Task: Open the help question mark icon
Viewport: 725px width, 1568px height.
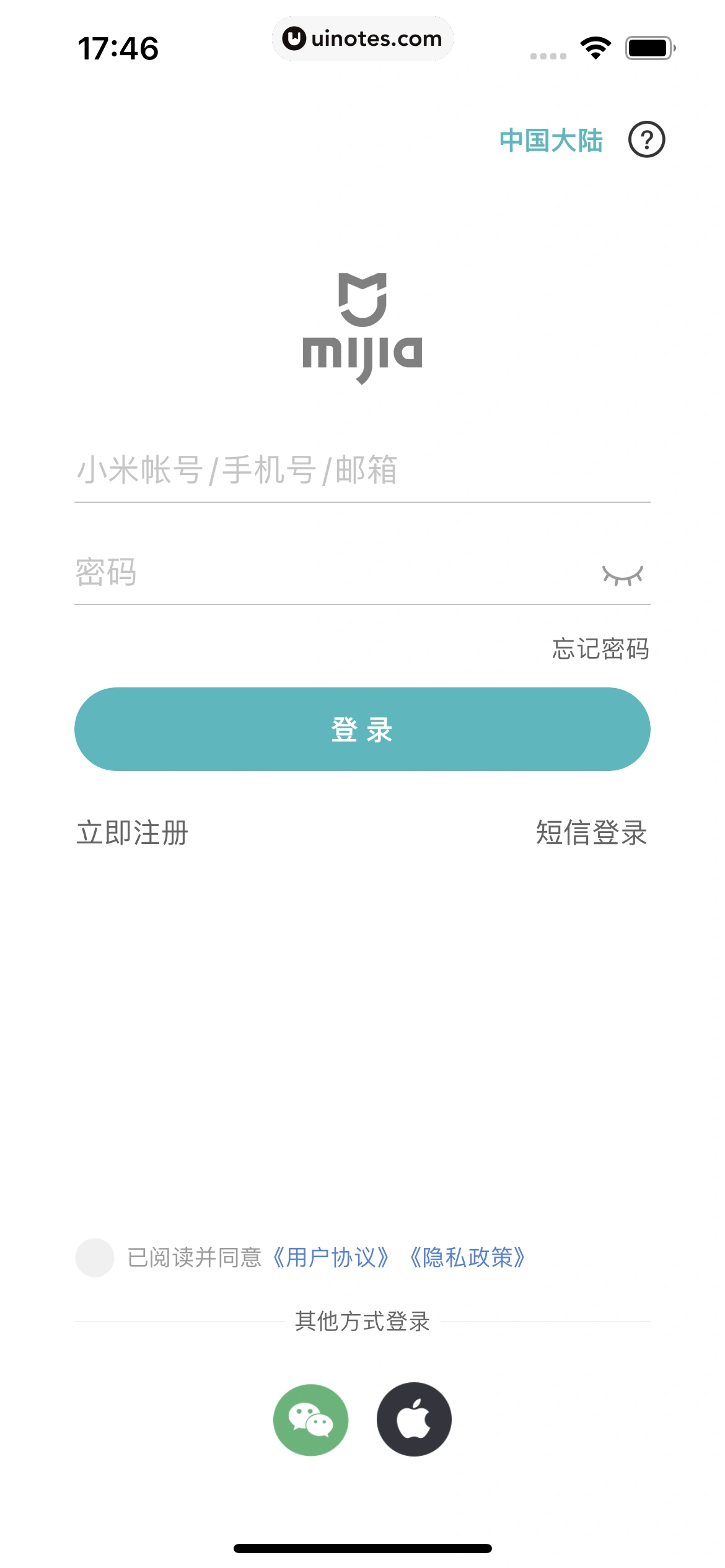Action: coord(646,140)
